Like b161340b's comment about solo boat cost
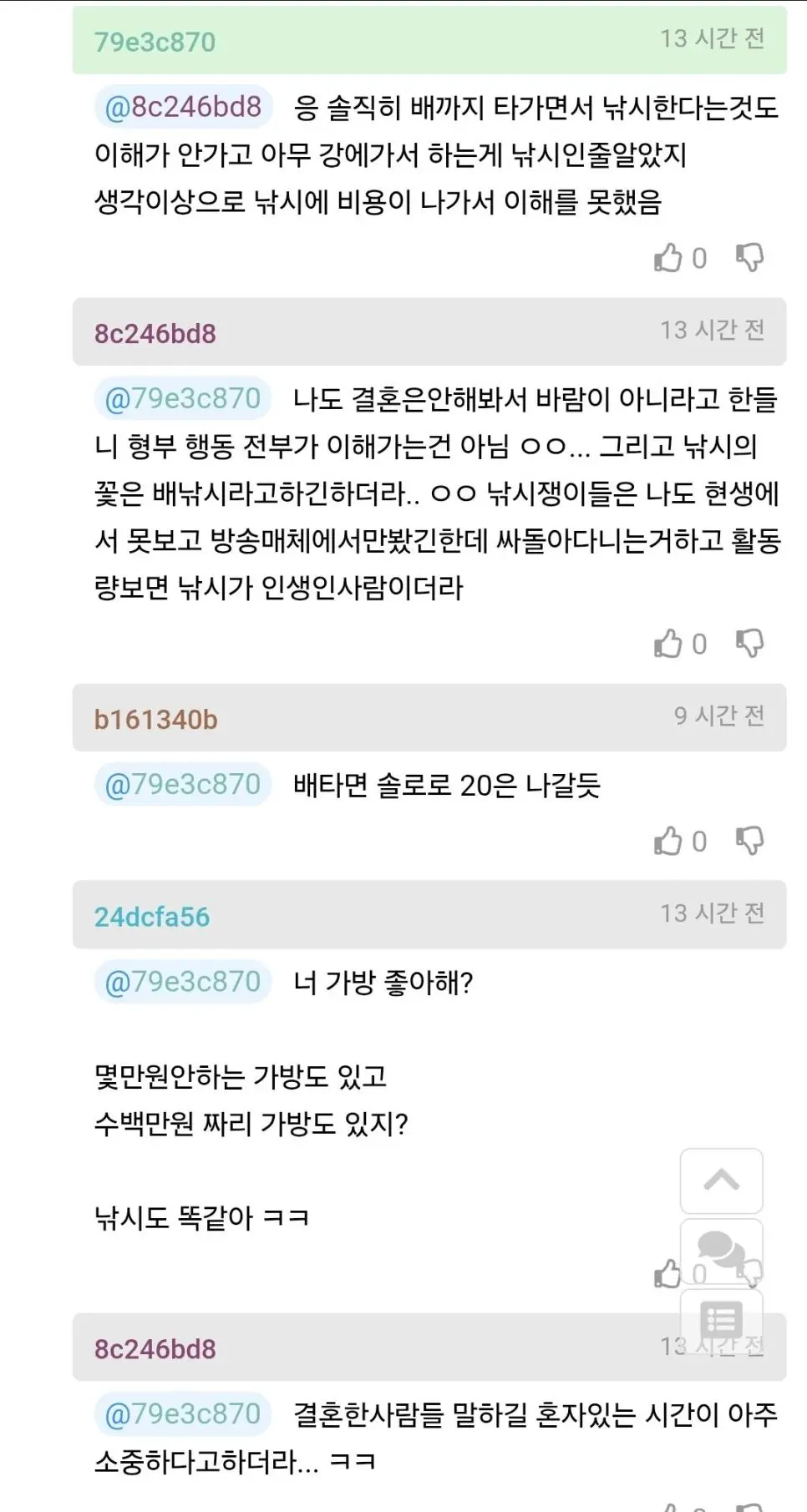 pos(668,841)
